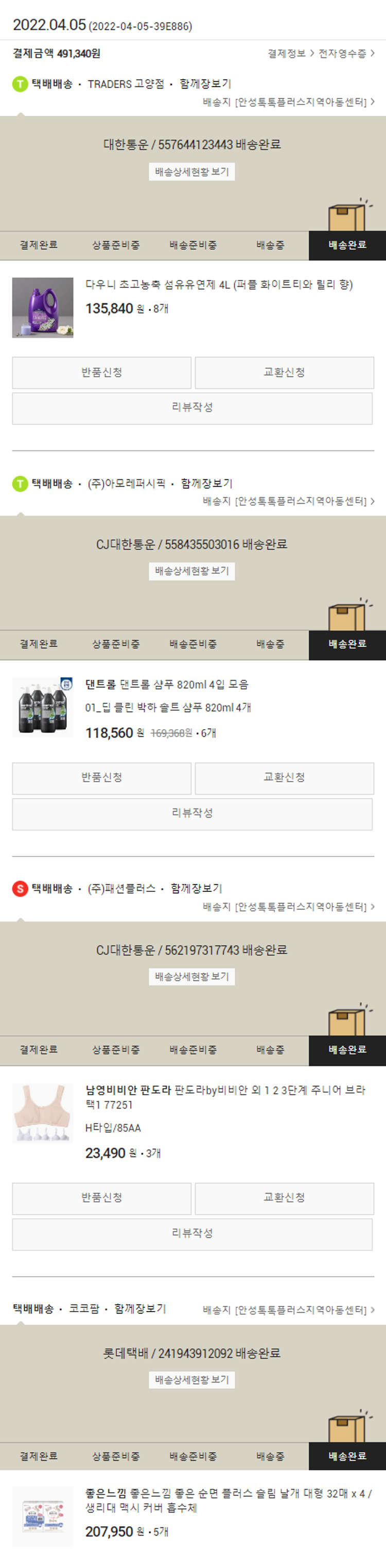View 배송상세현황 for tracking 562197317743
The width and height of the screenshot is (386, 1568).
[192, 976]
